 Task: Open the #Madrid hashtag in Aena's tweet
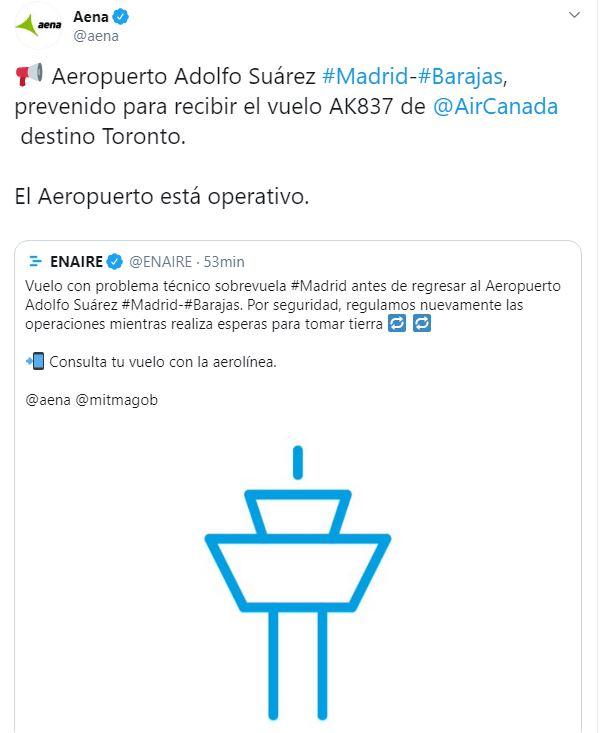(366, 76)
